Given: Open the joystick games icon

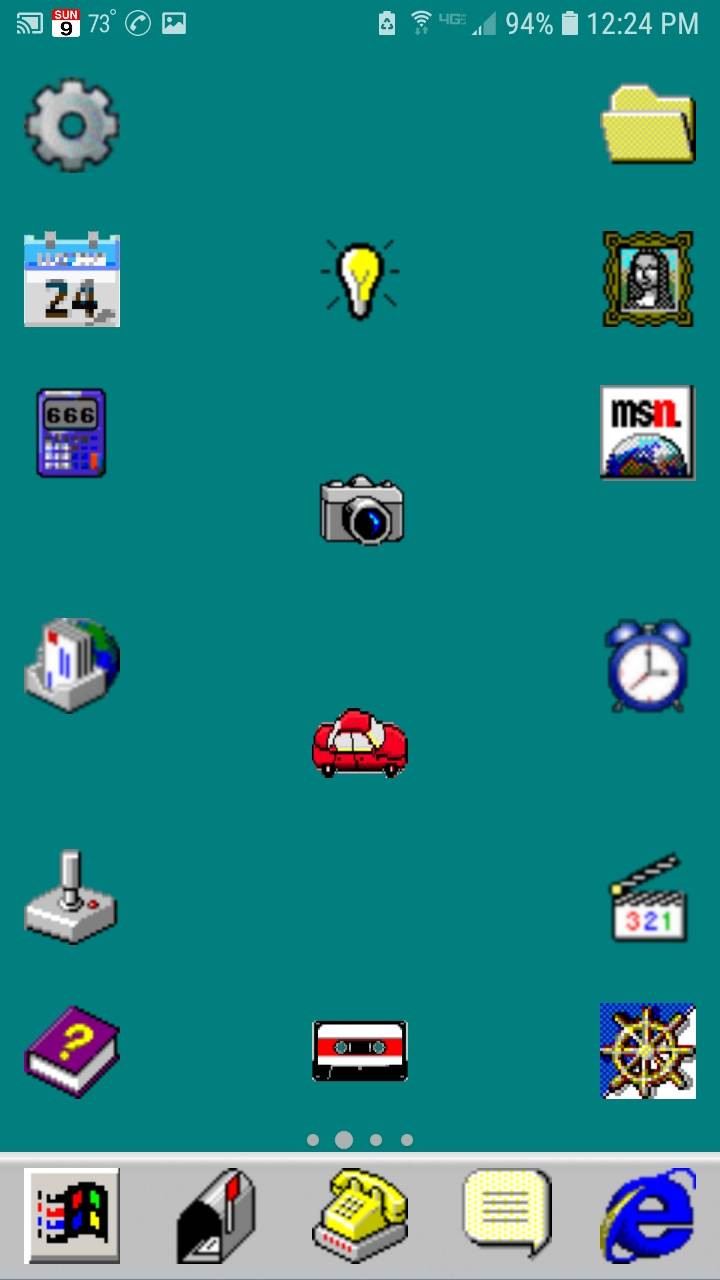Looking at the screenshot, I should (x=71, y=896).
